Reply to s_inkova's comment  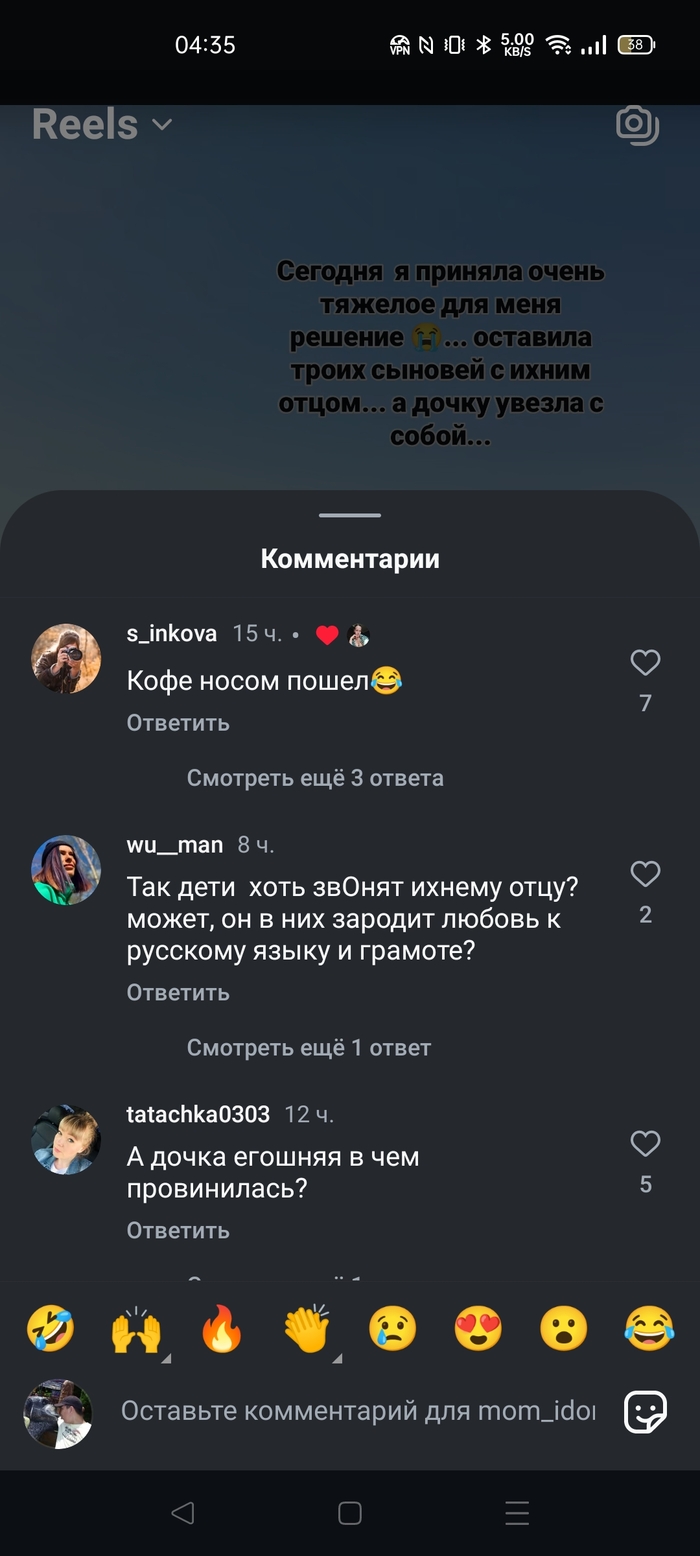178,723
